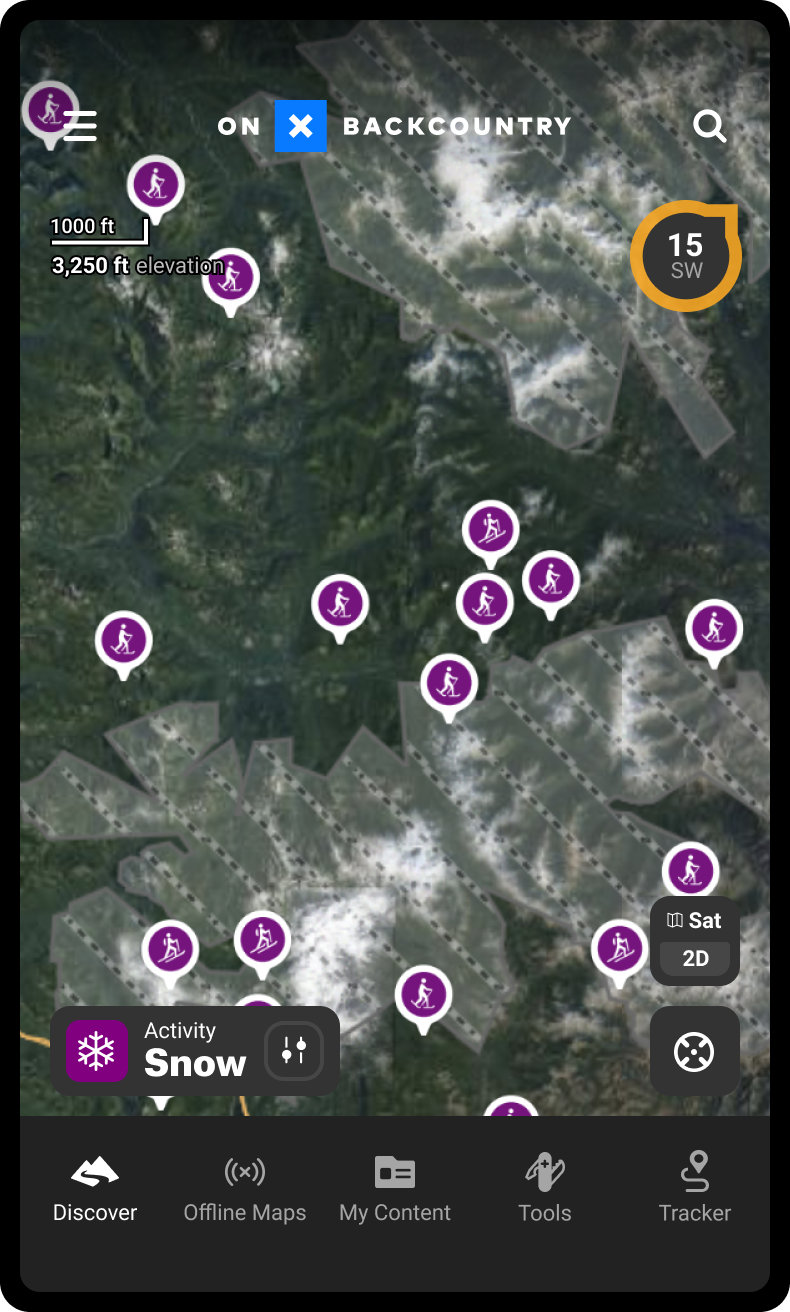Select the My Content tab
This screenshot has height=1312, width=790.
click(x=394, y=1185)
